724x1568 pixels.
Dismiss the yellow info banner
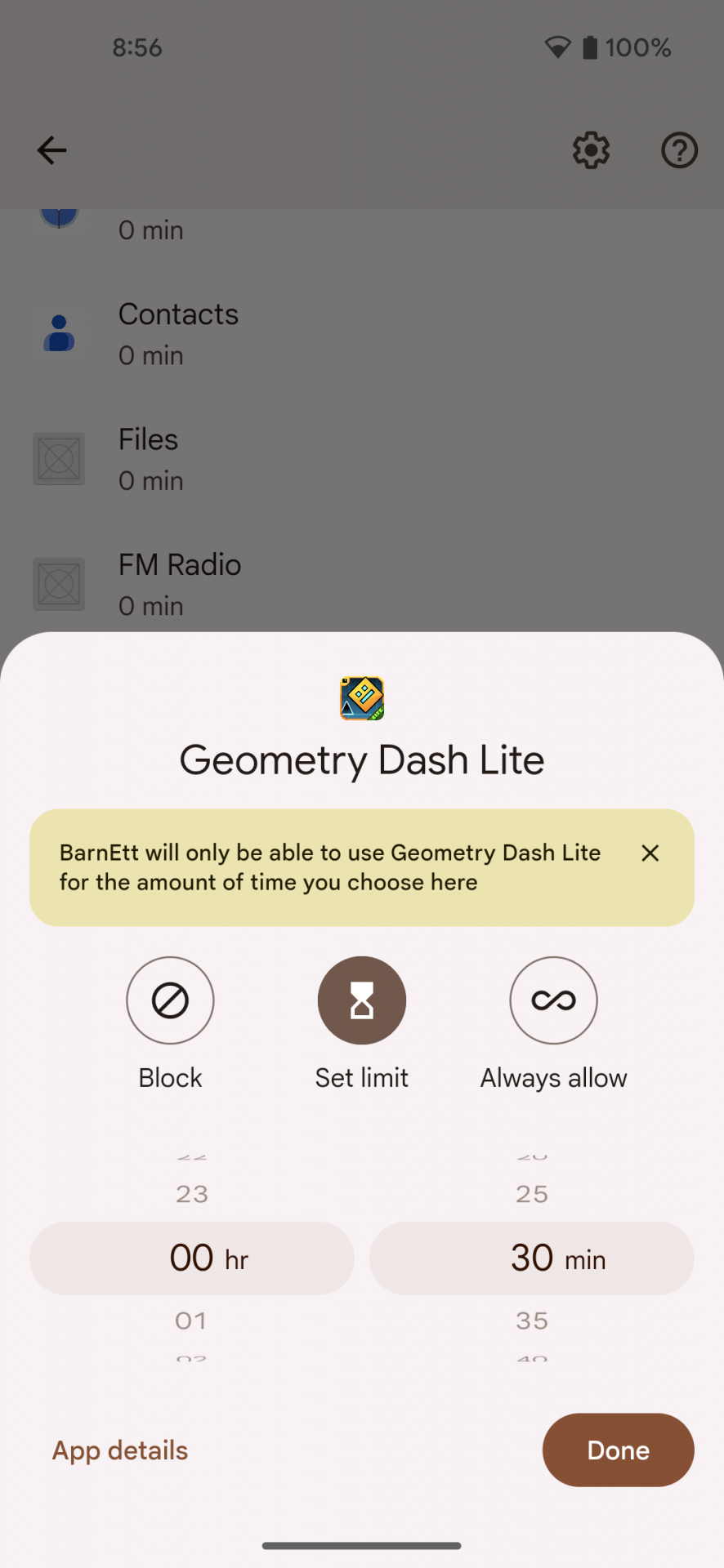pos(650,853)
